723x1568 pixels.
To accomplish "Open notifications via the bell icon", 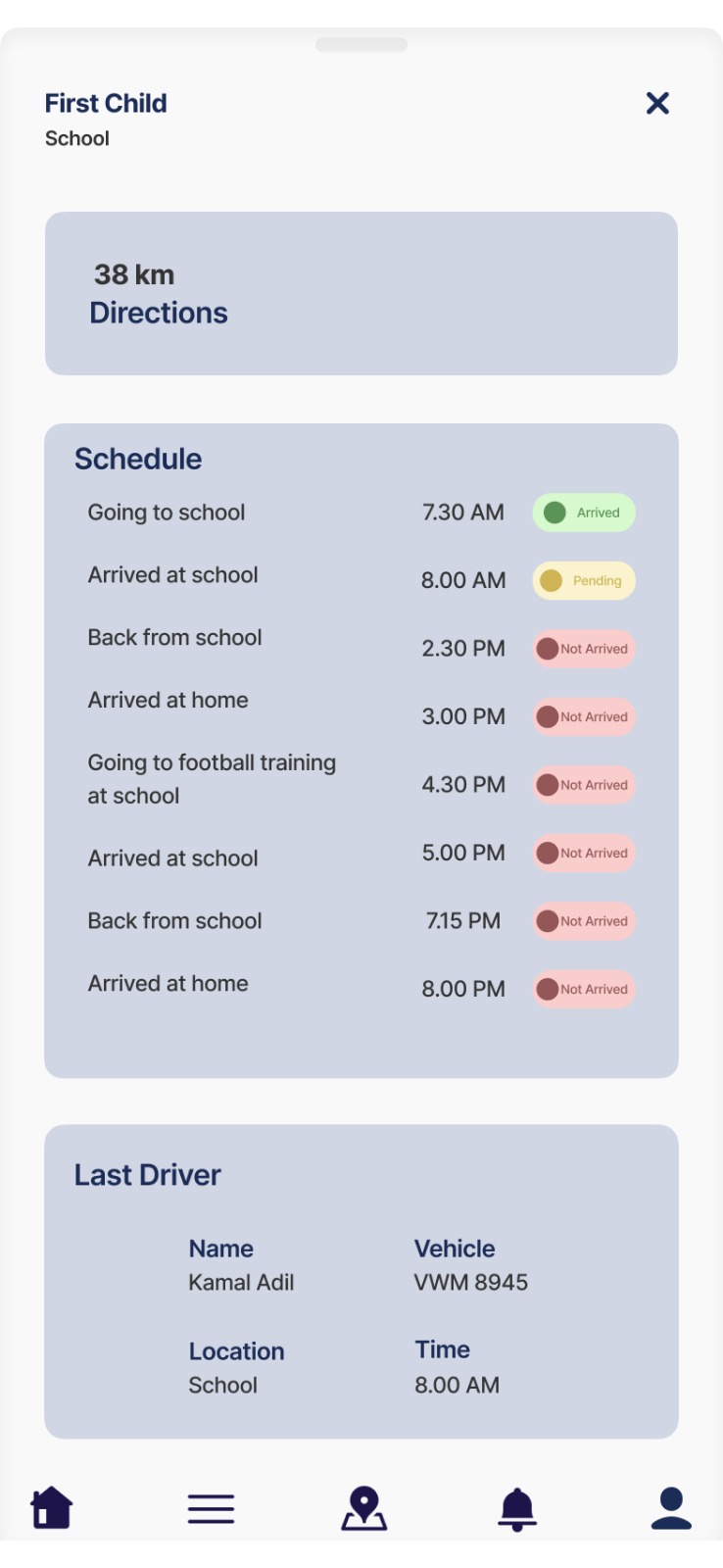I will (x=516, y=1507).
